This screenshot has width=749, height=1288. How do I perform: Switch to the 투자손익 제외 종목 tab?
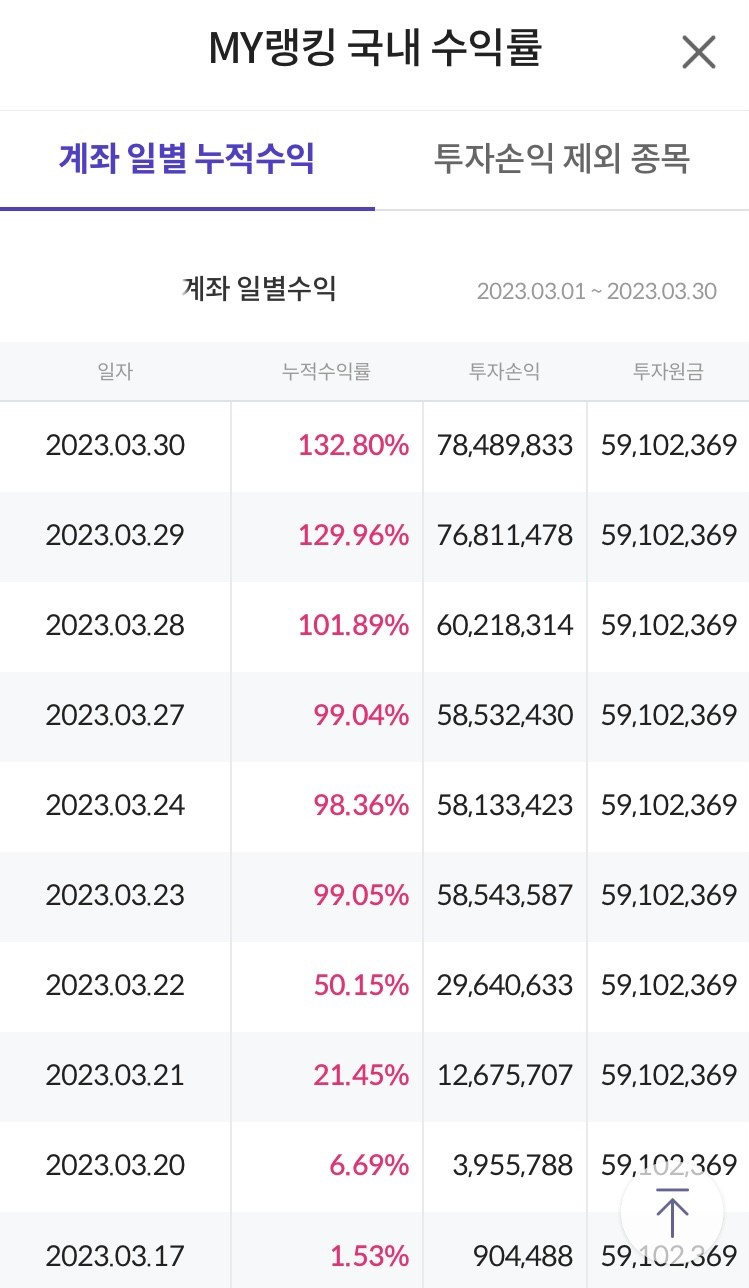562,160
